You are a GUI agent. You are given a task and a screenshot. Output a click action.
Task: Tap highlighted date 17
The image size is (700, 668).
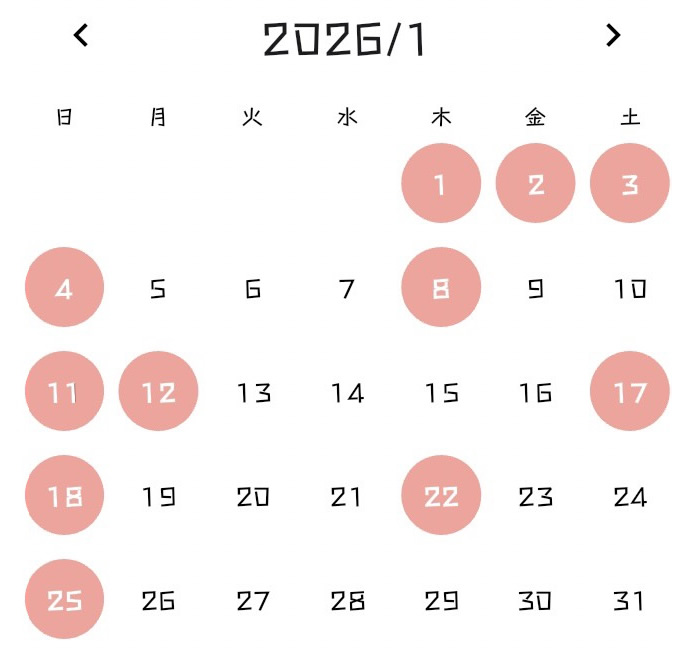point(630,392)
